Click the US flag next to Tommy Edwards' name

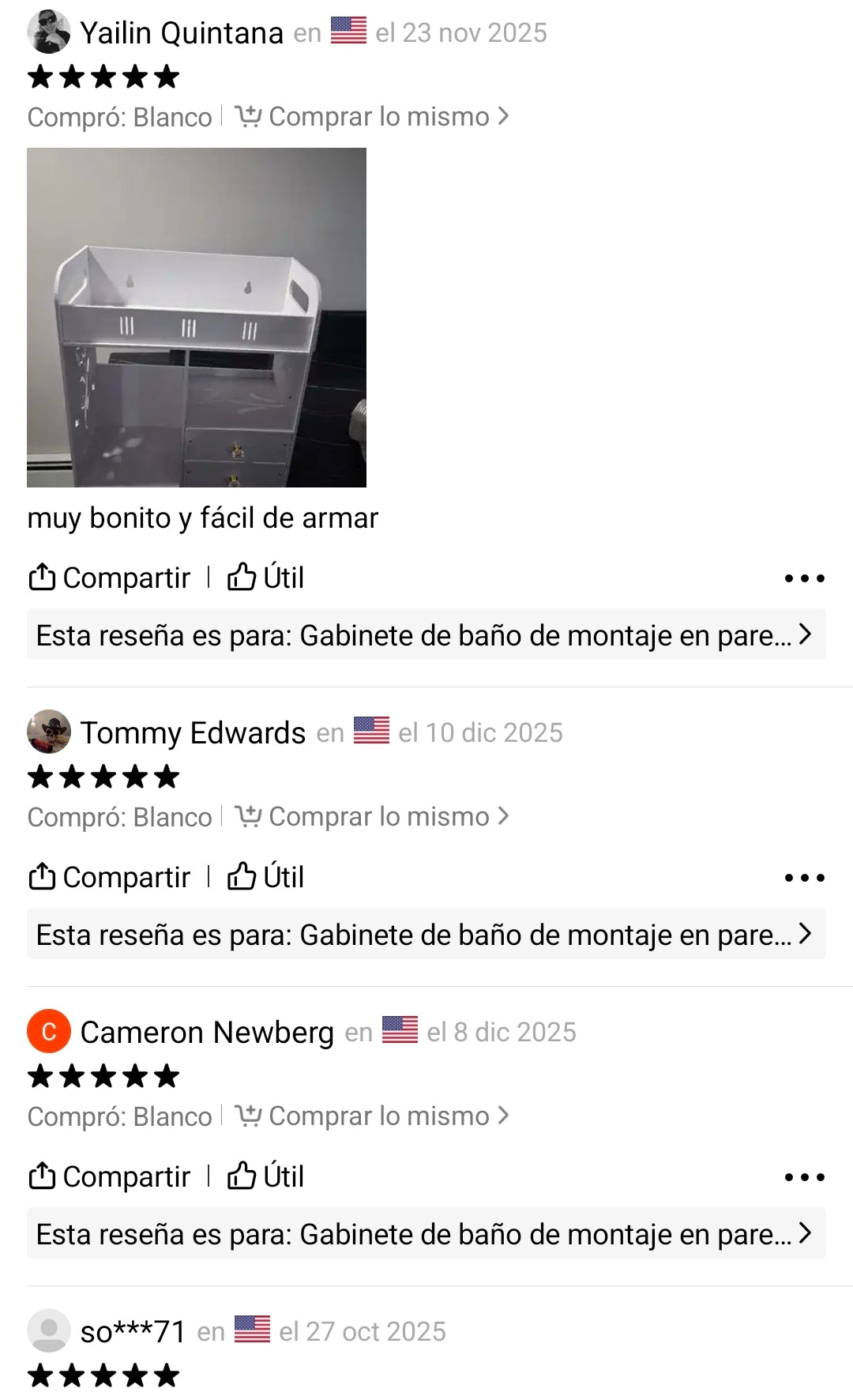pyautogui.click(x=371, y=732)
